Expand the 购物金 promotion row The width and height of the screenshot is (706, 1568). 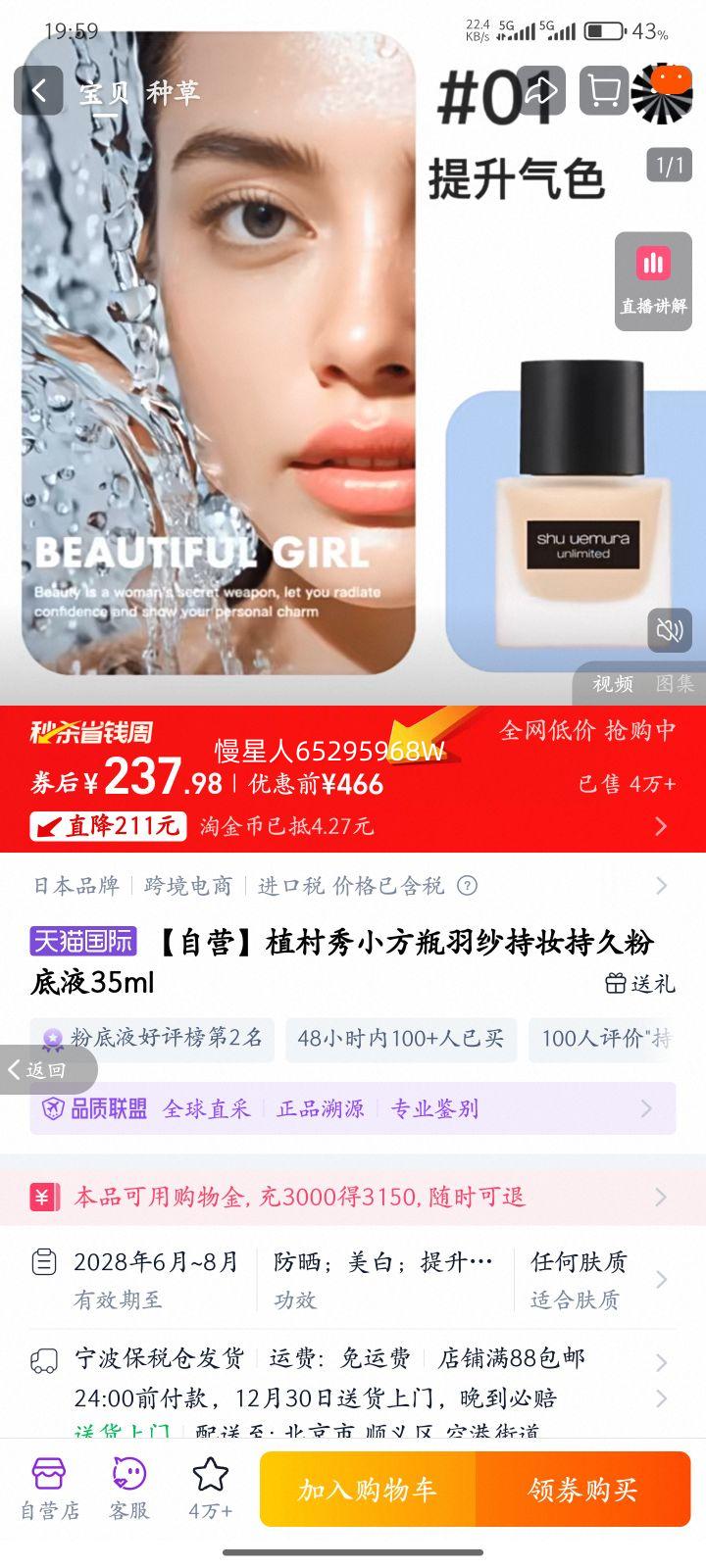pos(661,1196)
